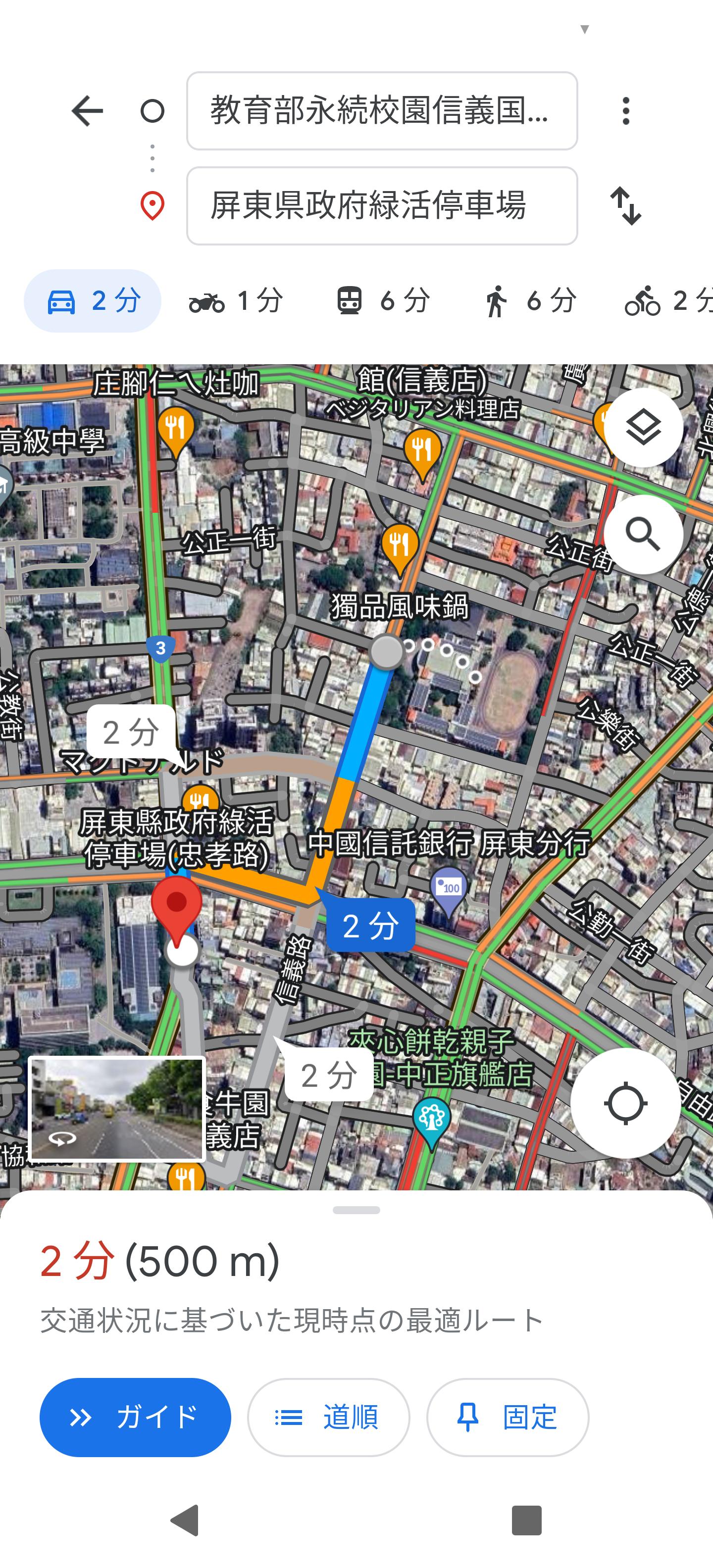
Task: Switch to walking travel mode
Action: [530, 301]
